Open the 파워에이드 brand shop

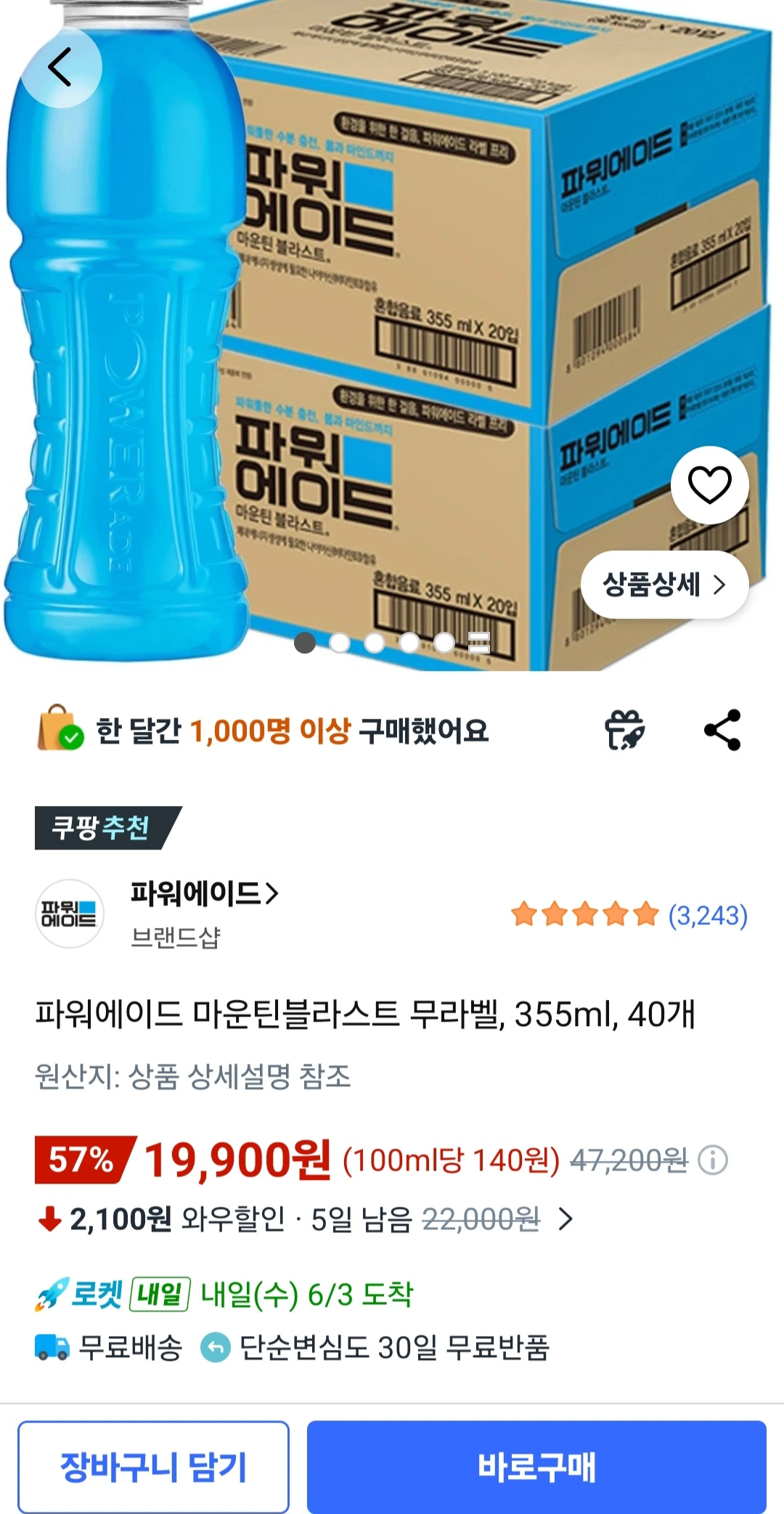point(204,893)
